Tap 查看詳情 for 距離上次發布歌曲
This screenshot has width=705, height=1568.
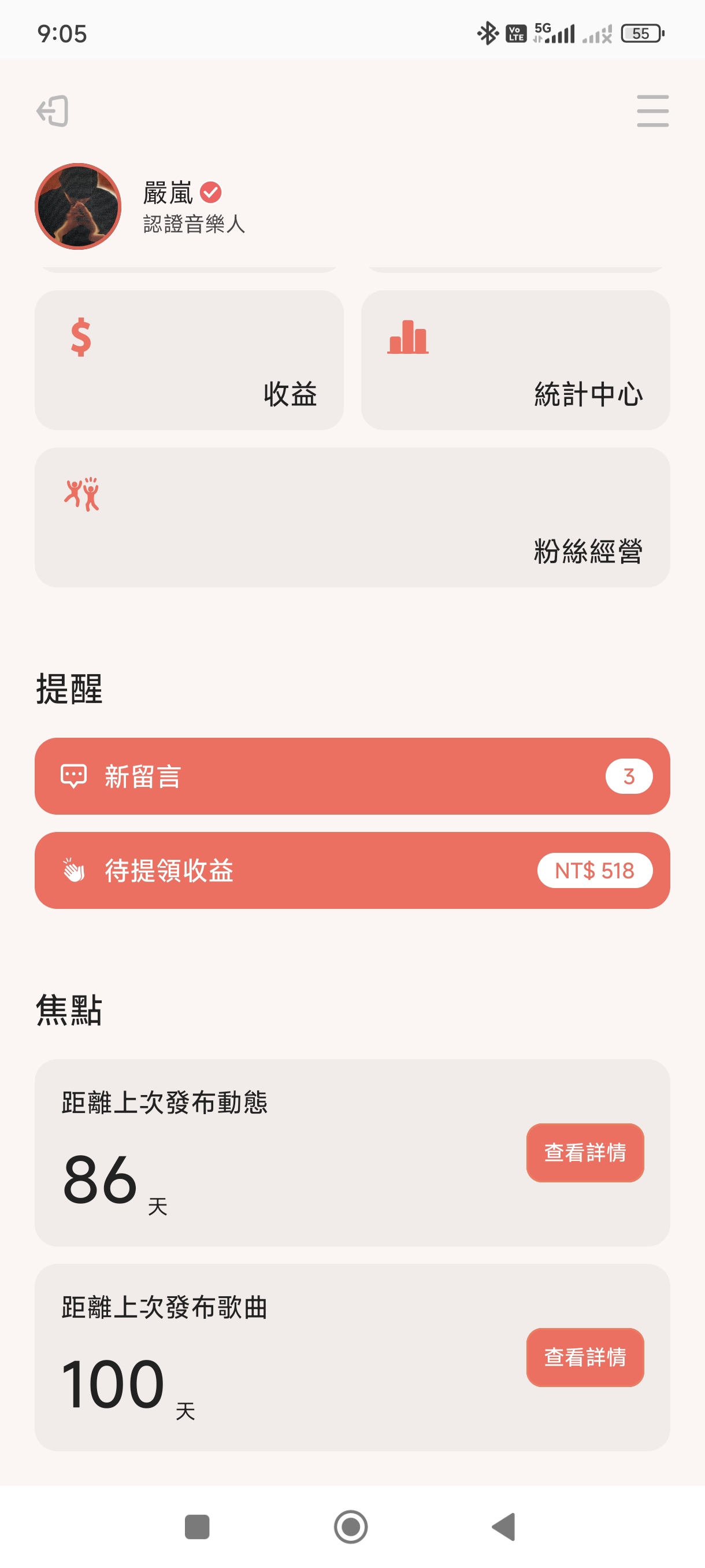585,1357
